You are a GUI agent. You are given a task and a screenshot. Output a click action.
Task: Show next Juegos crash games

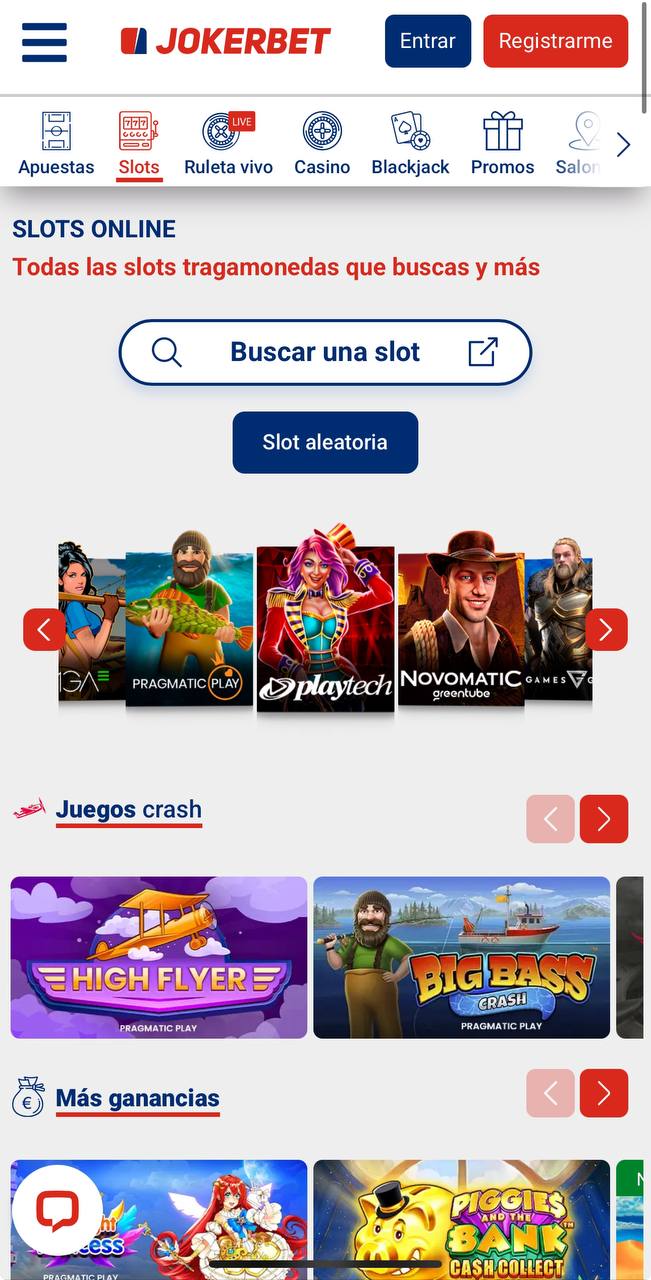[x=603, y=819]
